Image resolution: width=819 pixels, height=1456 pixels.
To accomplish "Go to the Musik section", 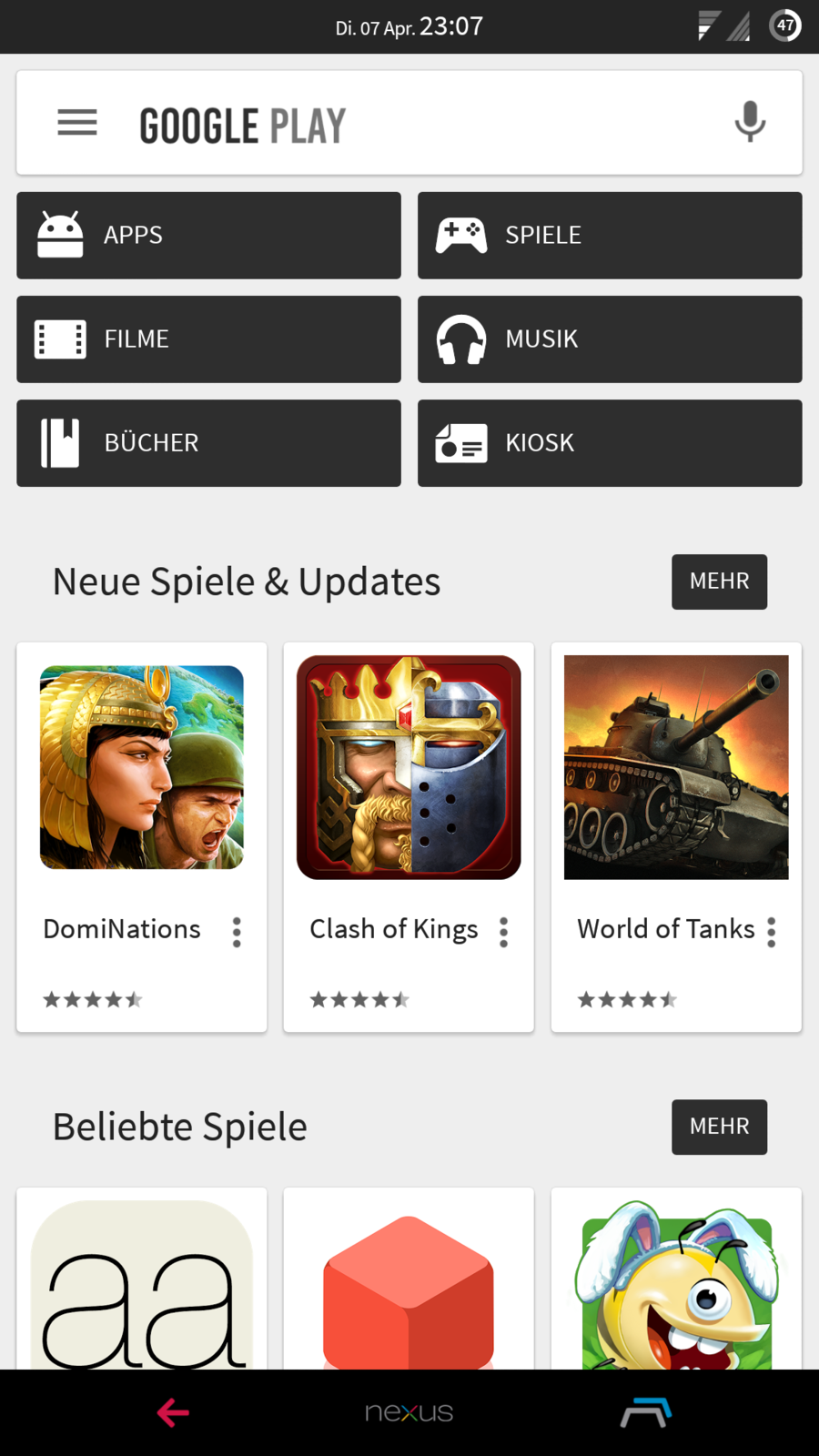I will click(x=610, y=339).
